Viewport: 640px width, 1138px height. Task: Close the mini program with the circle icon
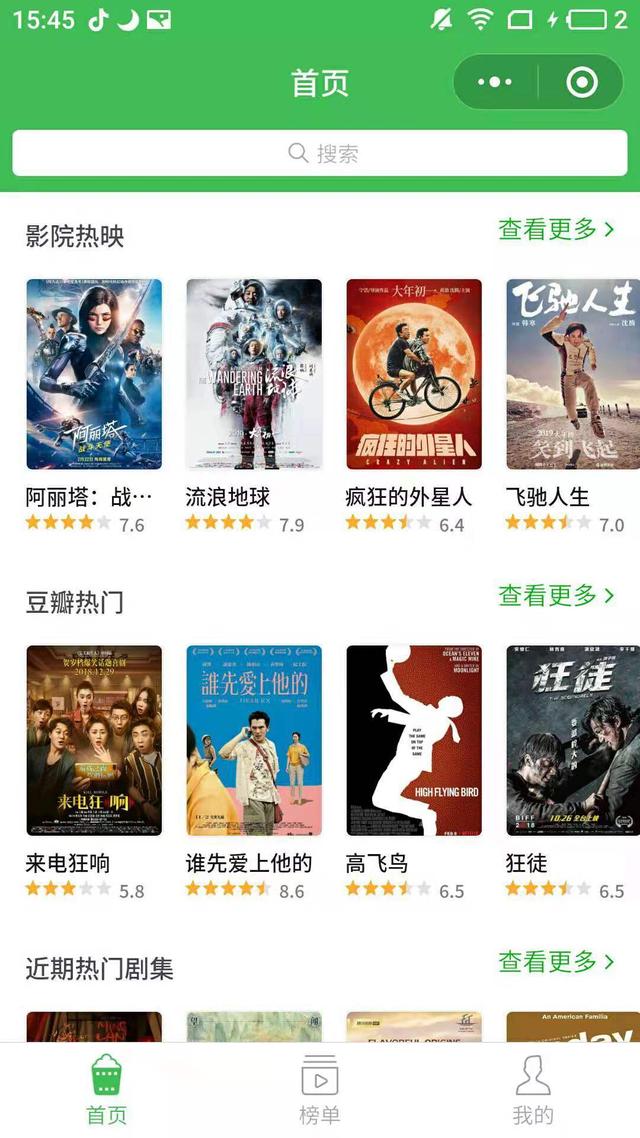point(582,82)
